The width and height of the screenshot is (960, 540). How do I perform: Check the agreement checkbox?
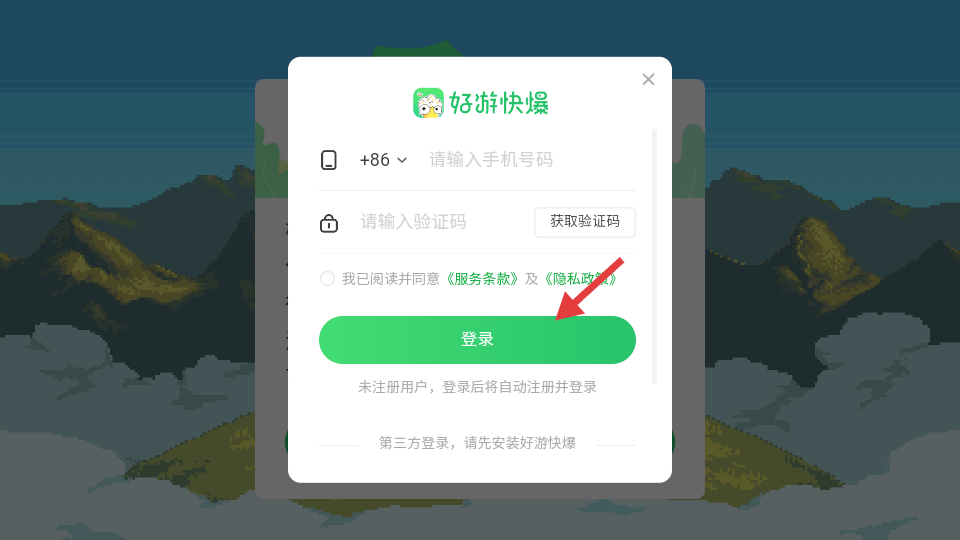click(x=328, y=279)
